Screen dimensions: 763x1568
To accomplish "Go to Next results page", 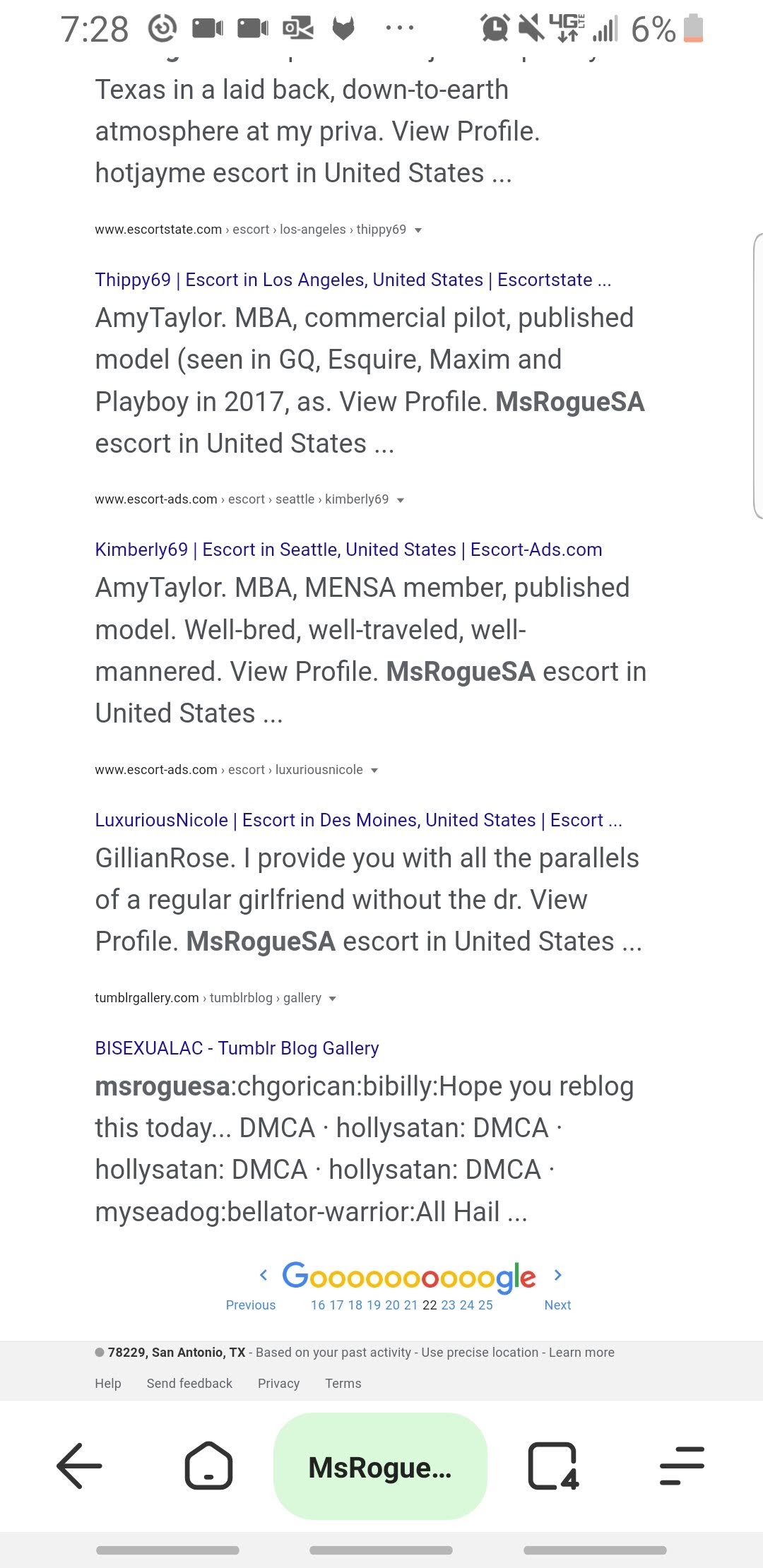I will [x=557, y=1305].
